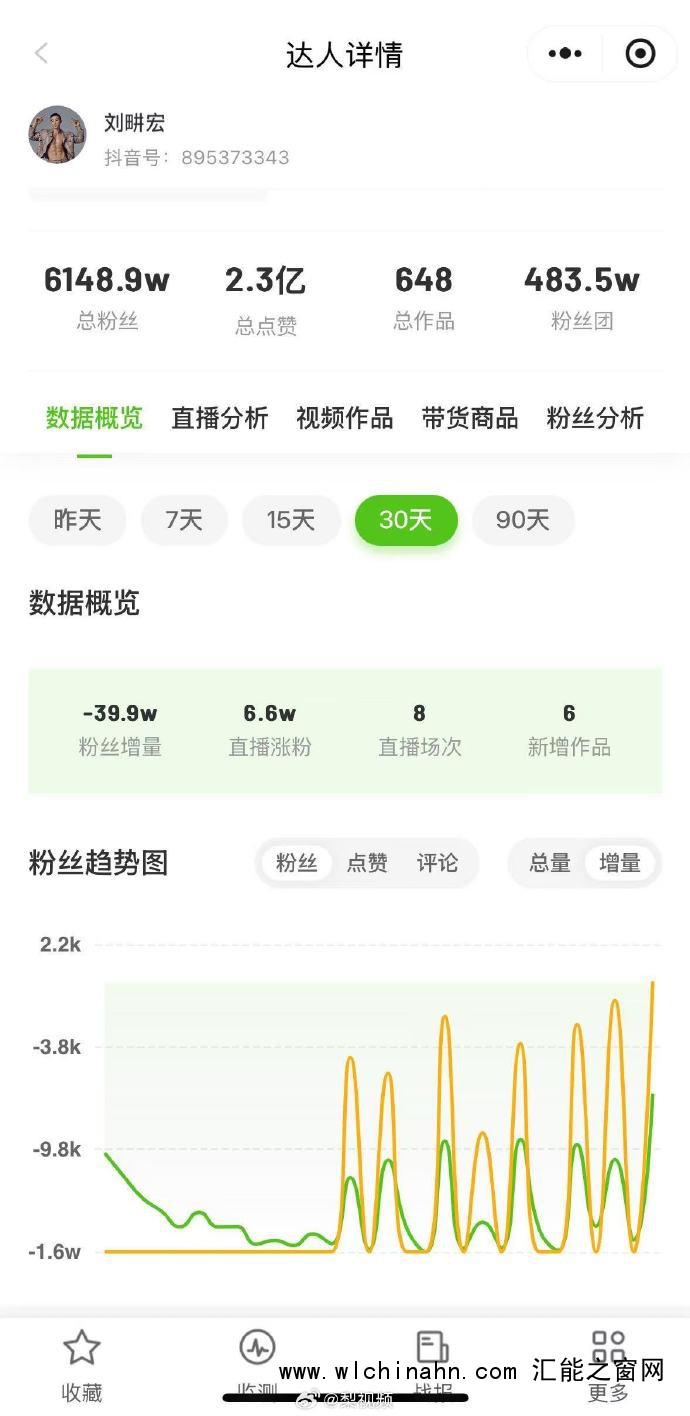690x1416 pixels.
Task: Open the 粉丝分析 tab
Action: pos(595,418)
